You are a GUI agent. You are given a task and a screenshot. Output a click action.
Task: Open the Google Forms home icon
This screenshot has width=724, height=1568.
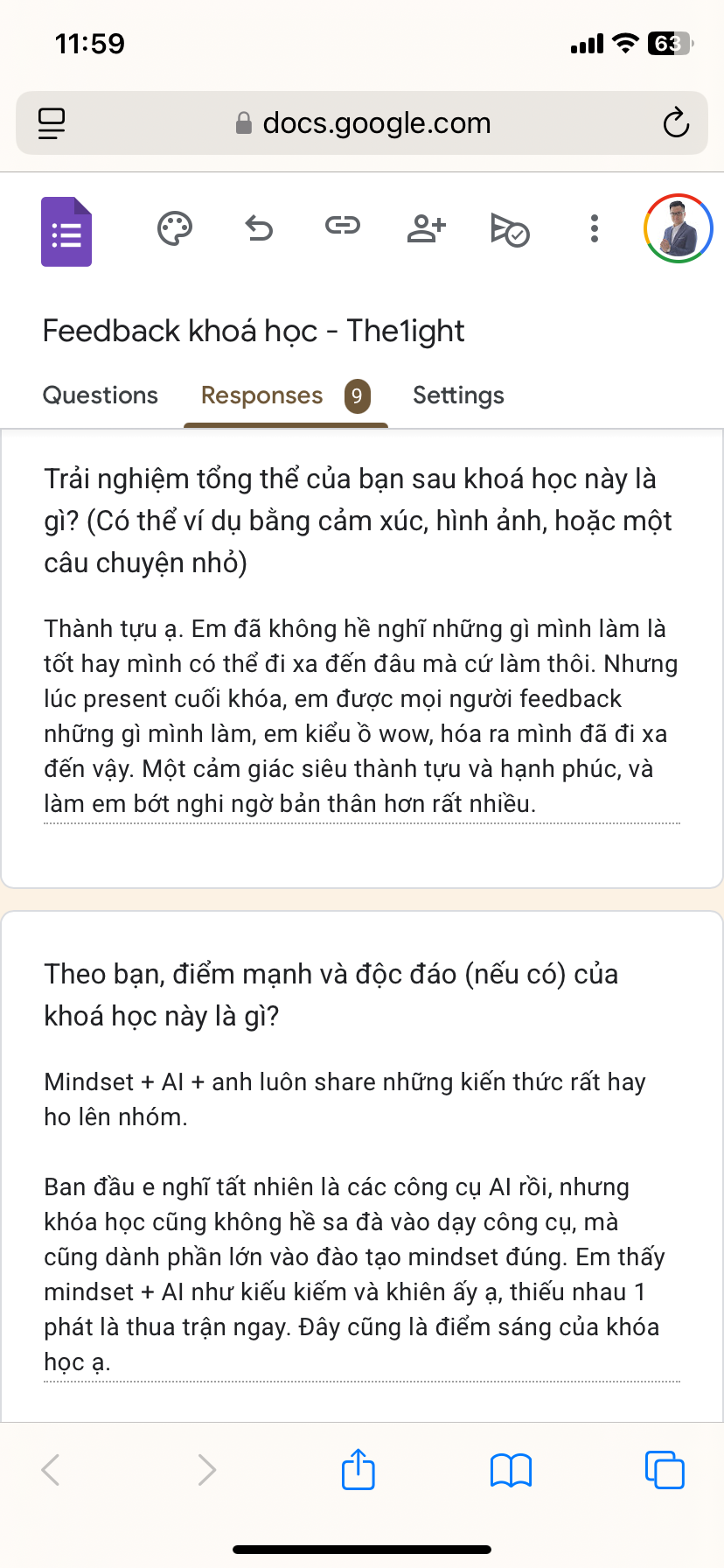(x=66, y=232)
